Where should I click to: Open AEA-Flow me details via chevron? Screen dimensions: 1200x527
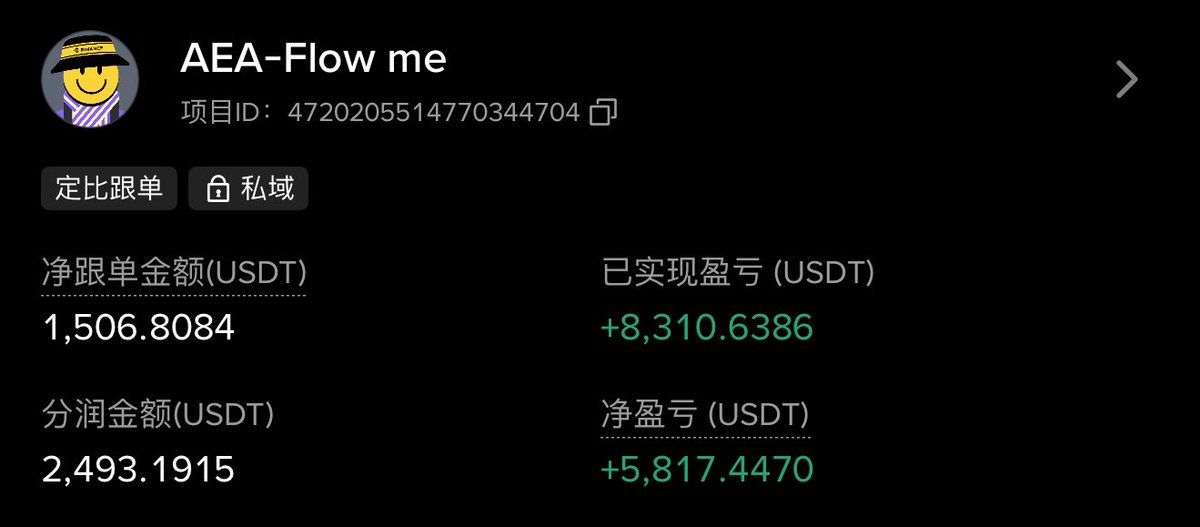pyautogui.click(x=1127, y=80)
